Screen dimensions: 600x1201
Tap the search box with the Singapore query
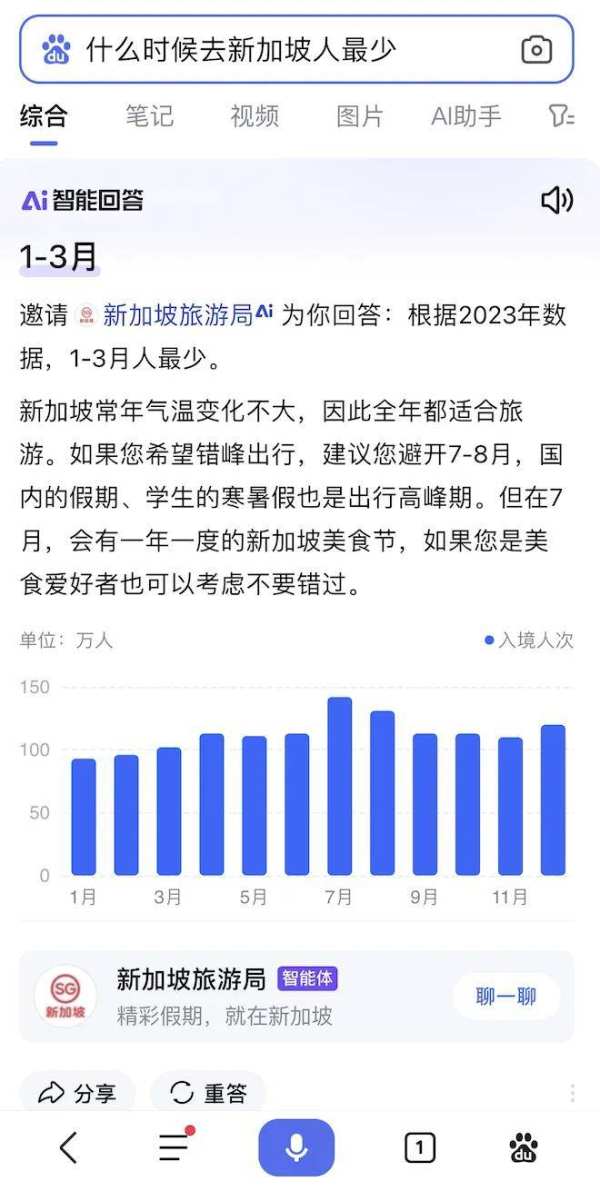click(296, 49)
